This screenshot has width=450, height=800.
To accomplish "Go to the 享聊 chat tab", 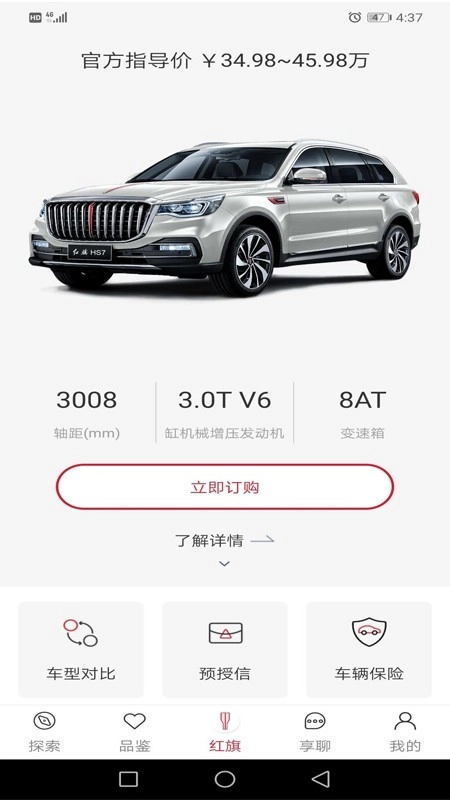I will click(315, 733).
